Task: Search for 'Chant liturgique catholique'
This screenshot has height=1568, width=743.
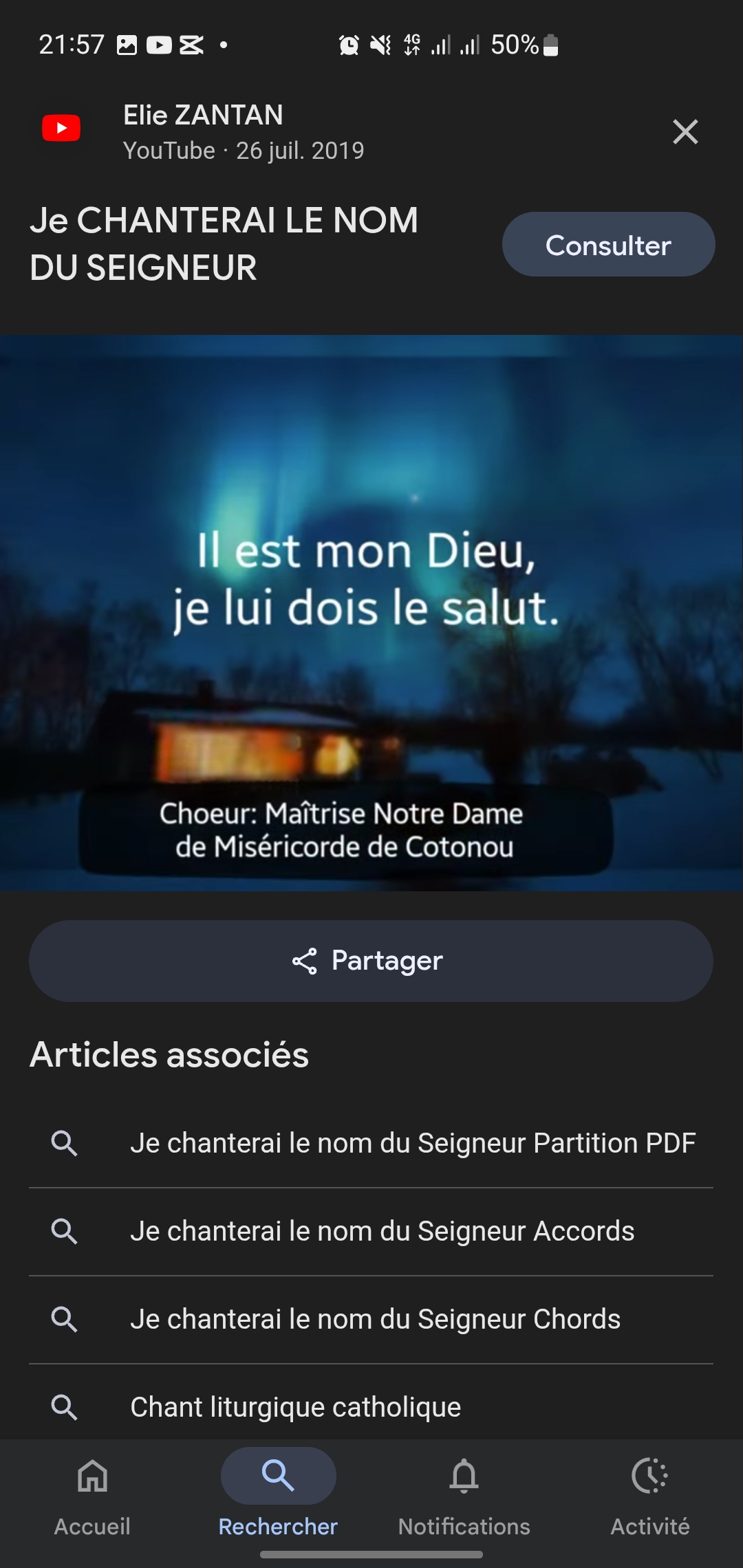Action: point(296,1407)
